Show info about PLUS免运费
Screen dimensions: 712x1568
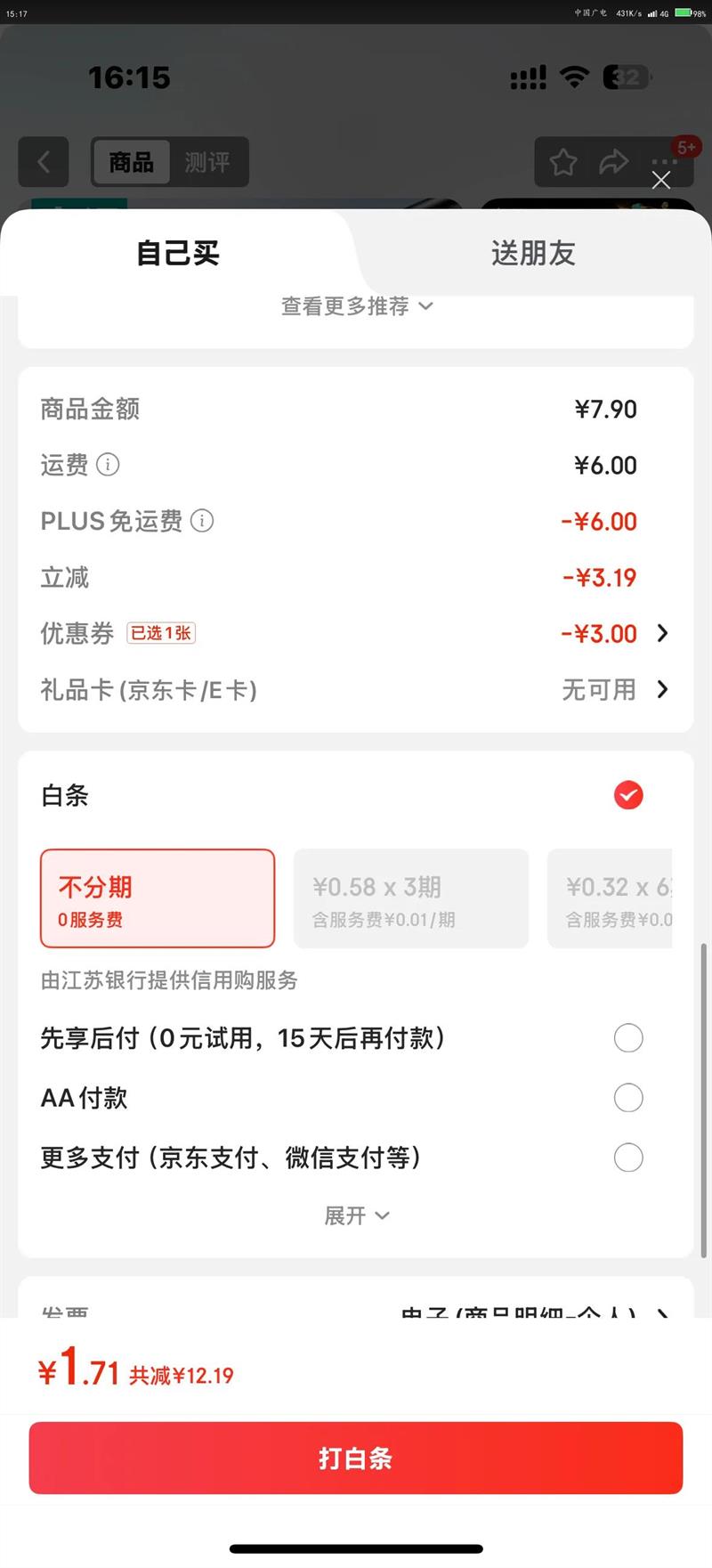[203, 521]
